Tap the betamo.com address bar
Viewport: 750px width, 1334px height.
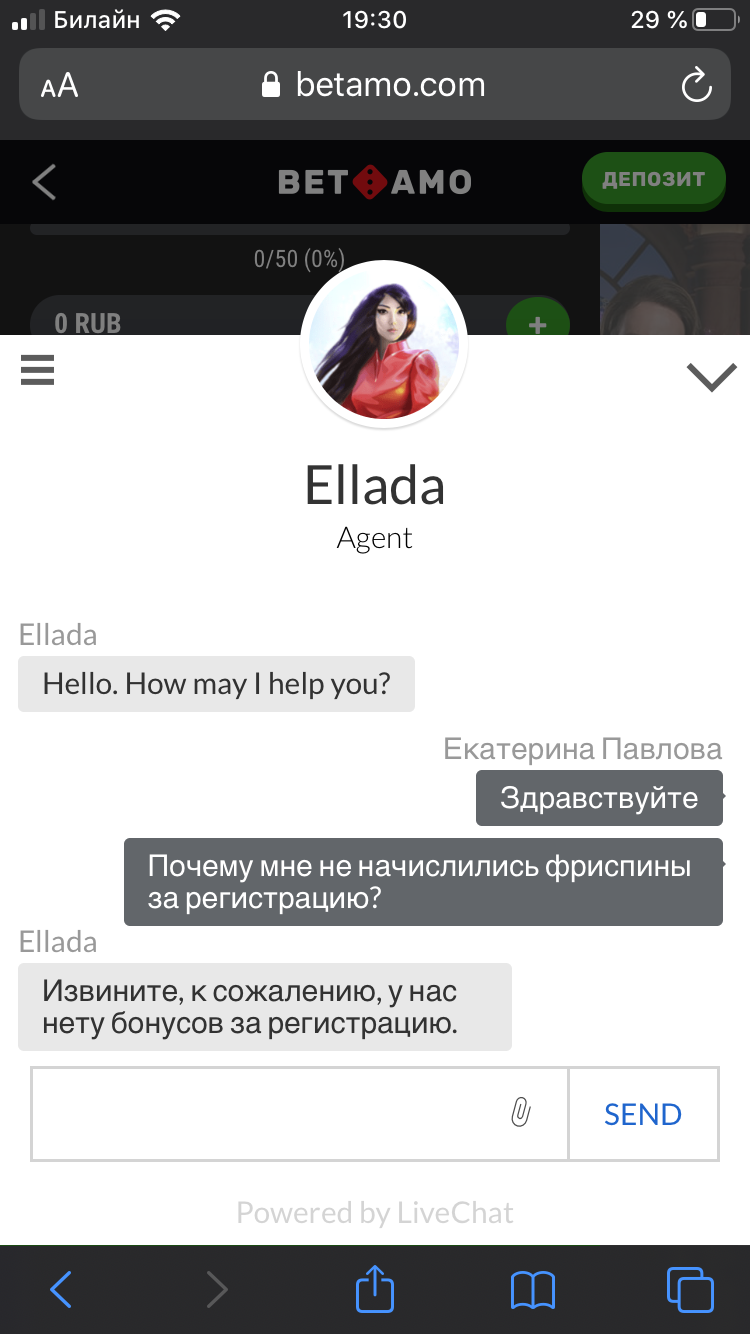[x=373, y=86]
